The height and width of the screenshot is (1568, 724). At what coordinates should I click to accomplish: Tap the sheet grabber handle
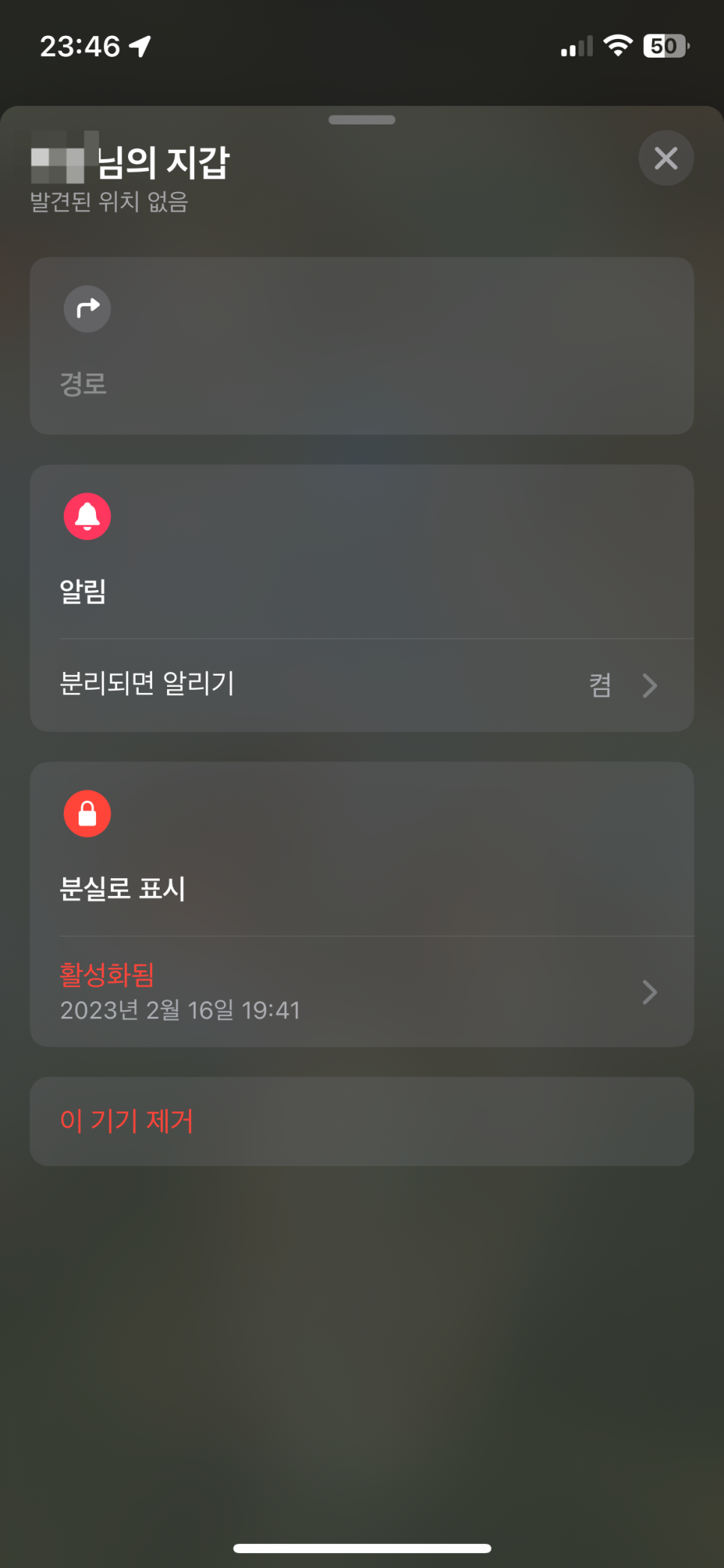pos(362,120)
